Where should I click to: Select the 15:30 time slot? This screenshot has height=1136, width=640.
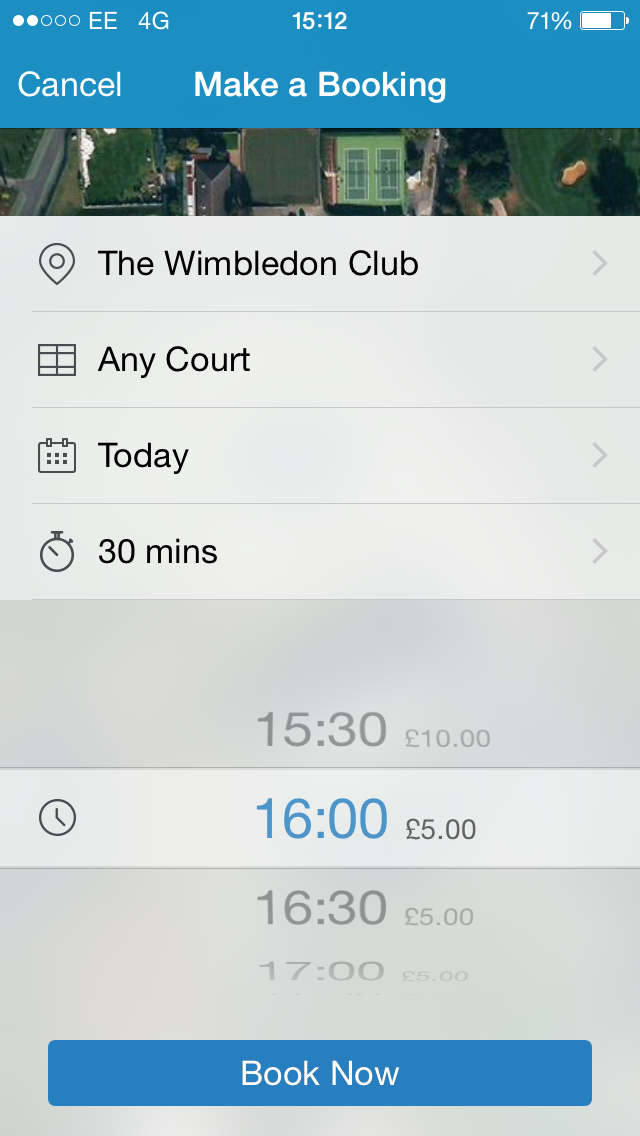[x=322, y=730]
